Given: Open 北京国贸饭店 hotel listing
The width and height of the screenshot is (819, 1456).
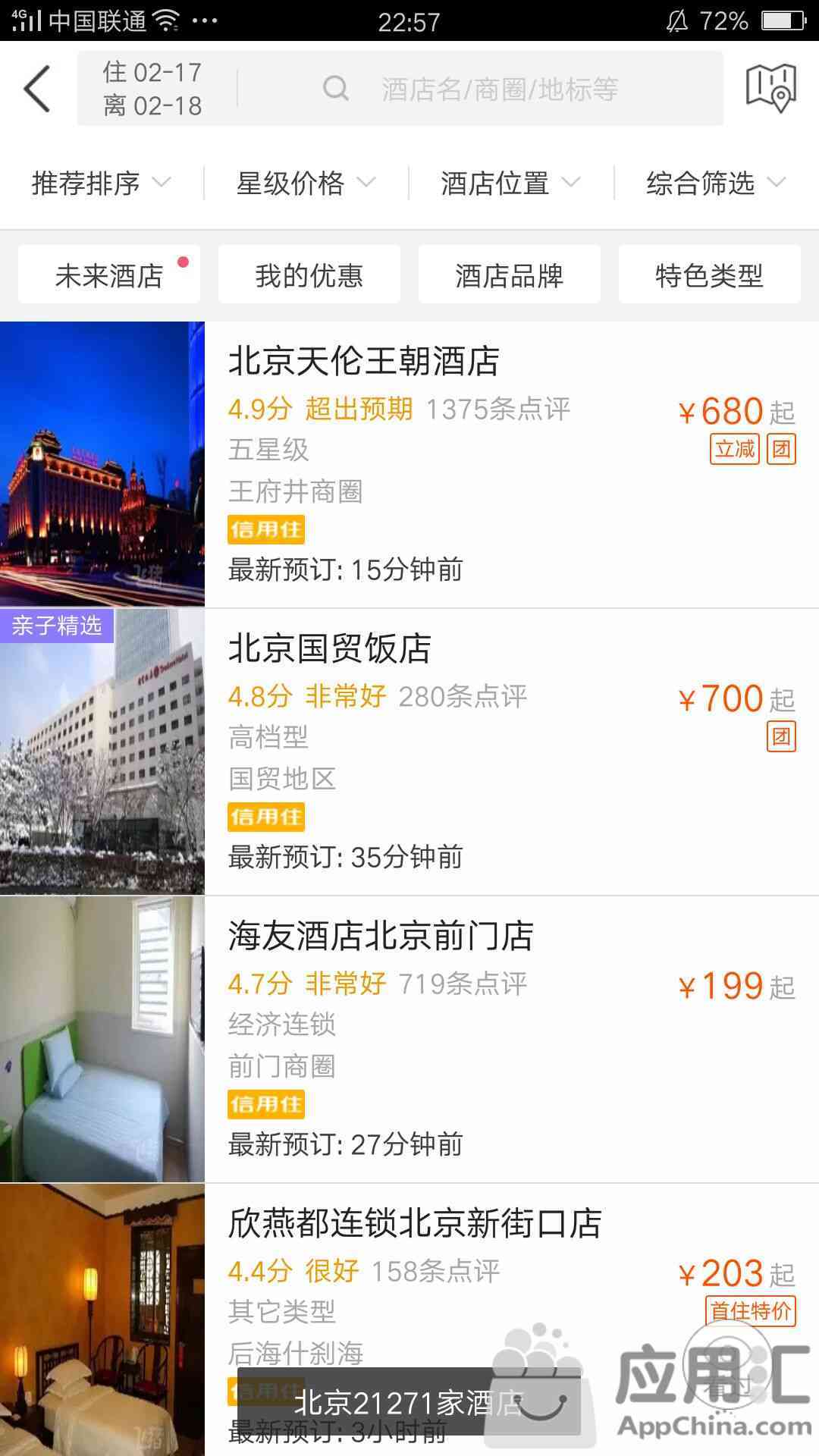Looking at the screenshot, I should [x=409, y=752].
